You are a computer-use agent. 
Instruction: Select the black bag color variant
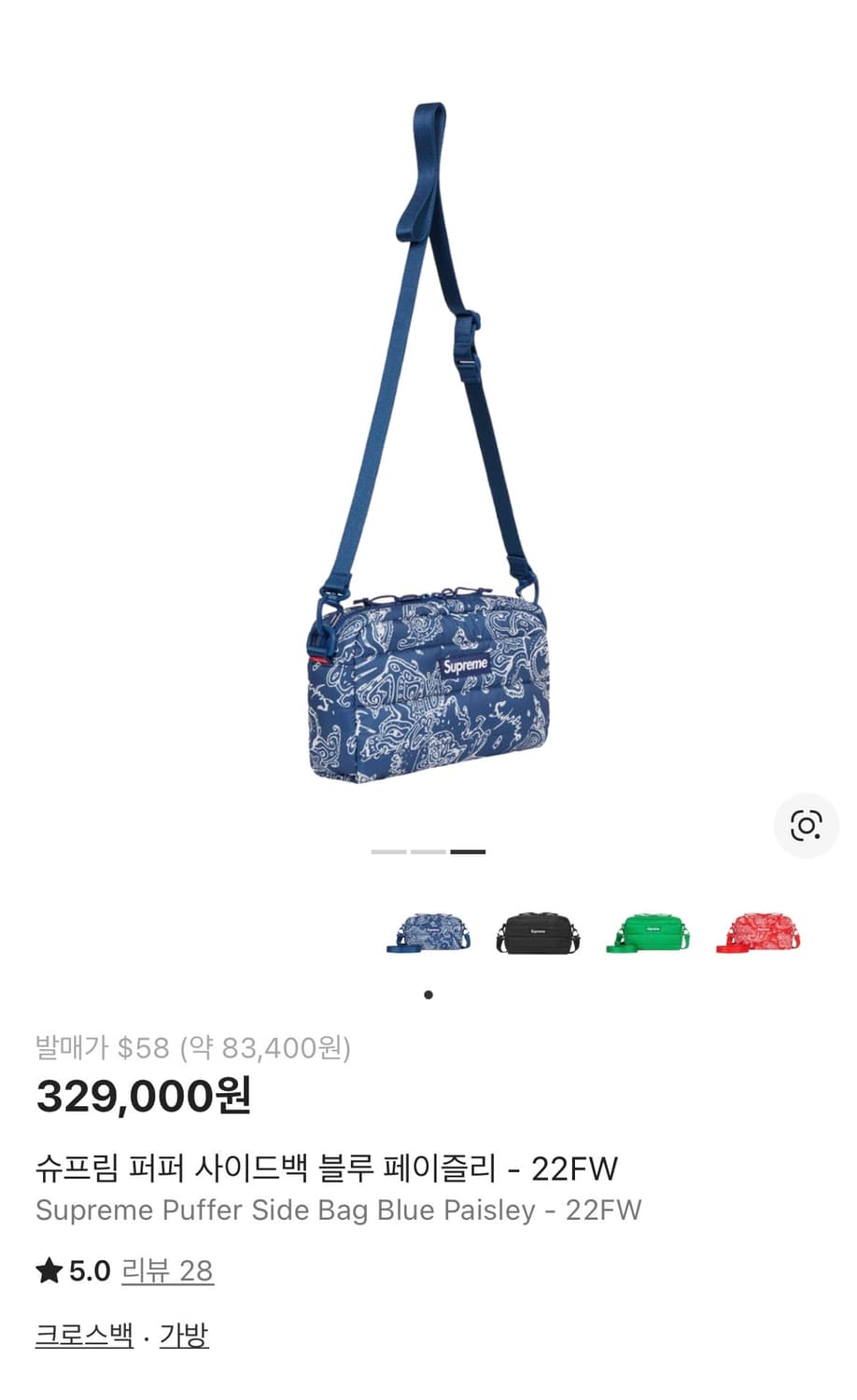pos(536,934)
